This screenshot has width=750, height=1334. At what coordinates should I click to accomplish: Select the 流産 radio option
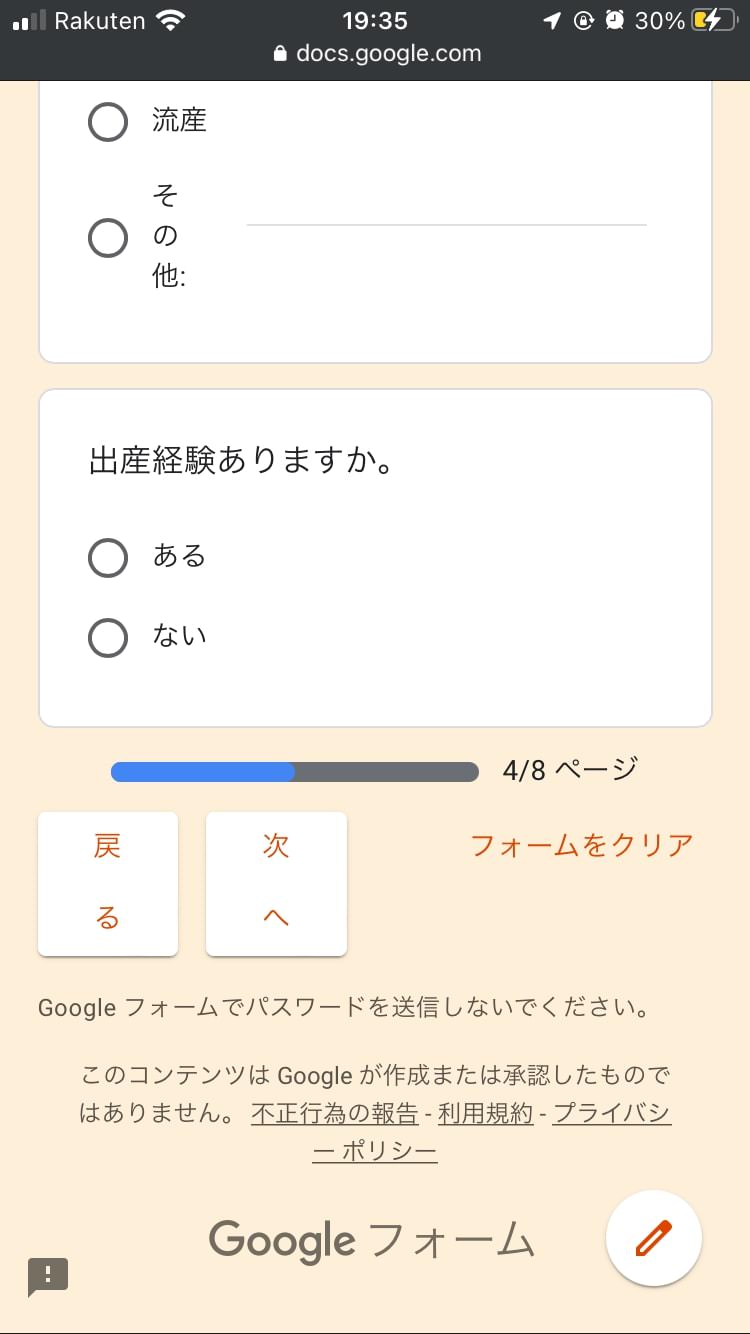click(108, 122)
